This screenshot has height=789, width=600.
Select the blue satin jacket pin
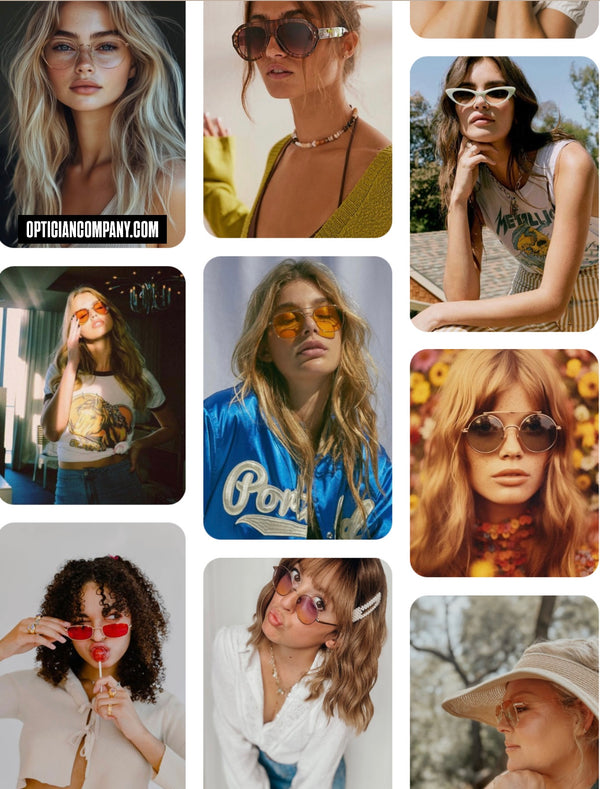pos(297,398)
